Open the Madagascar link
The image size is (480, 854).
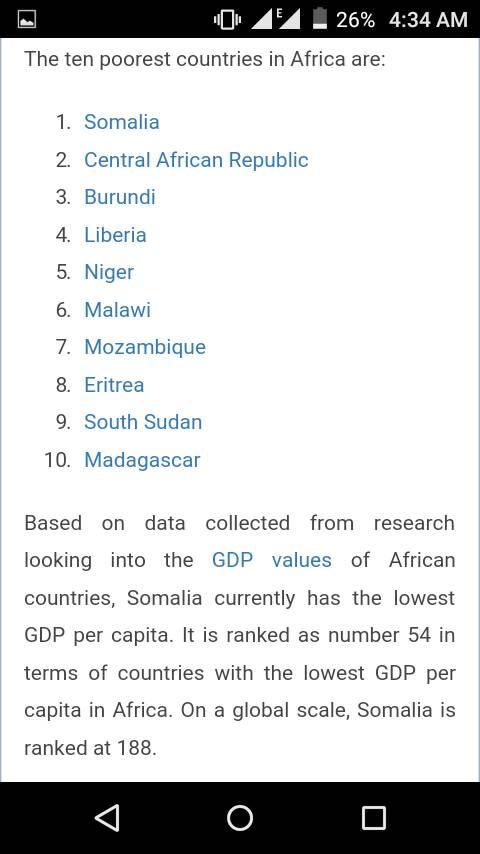click(x=142, y=460)
